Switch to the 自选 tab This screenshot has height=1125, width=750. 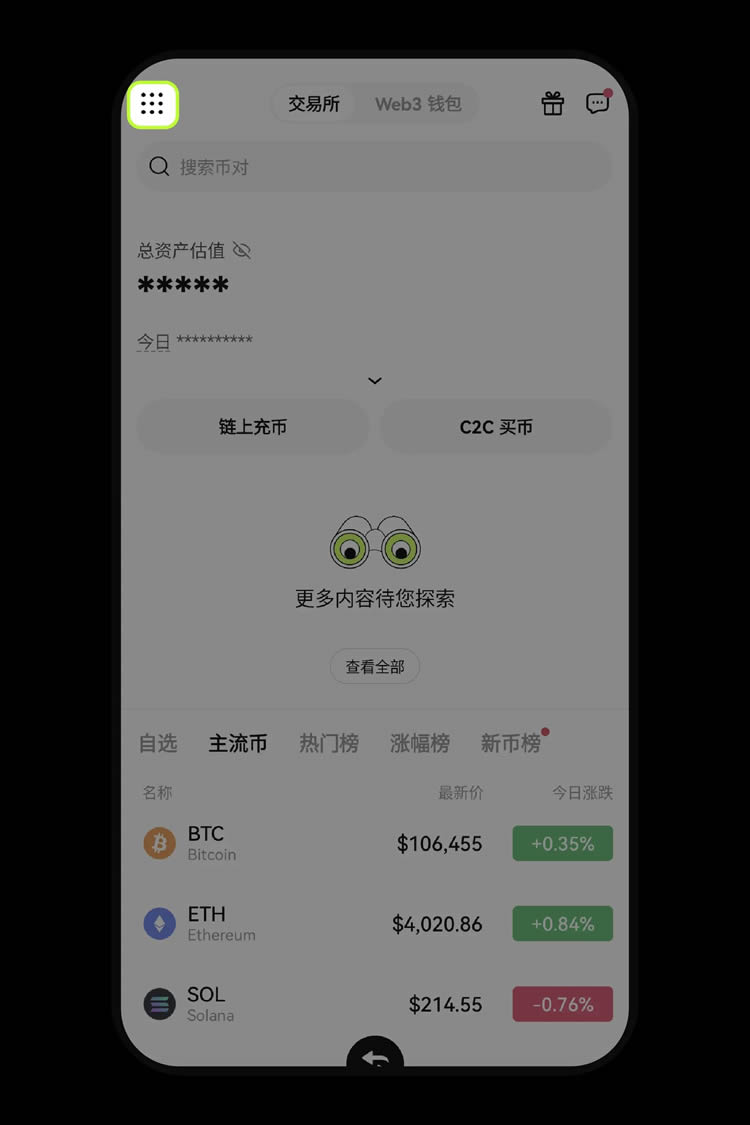(158, 743)
